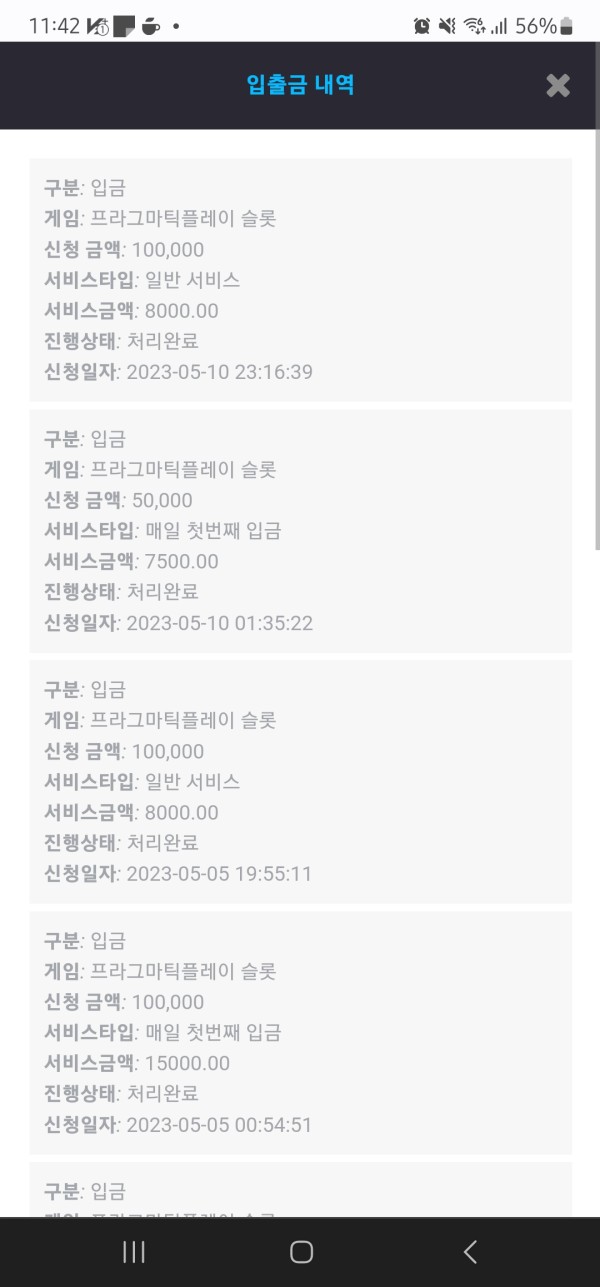Open the recent apps view
The width and height of the screenshot is (600, 1287).
pos(133,1251)
